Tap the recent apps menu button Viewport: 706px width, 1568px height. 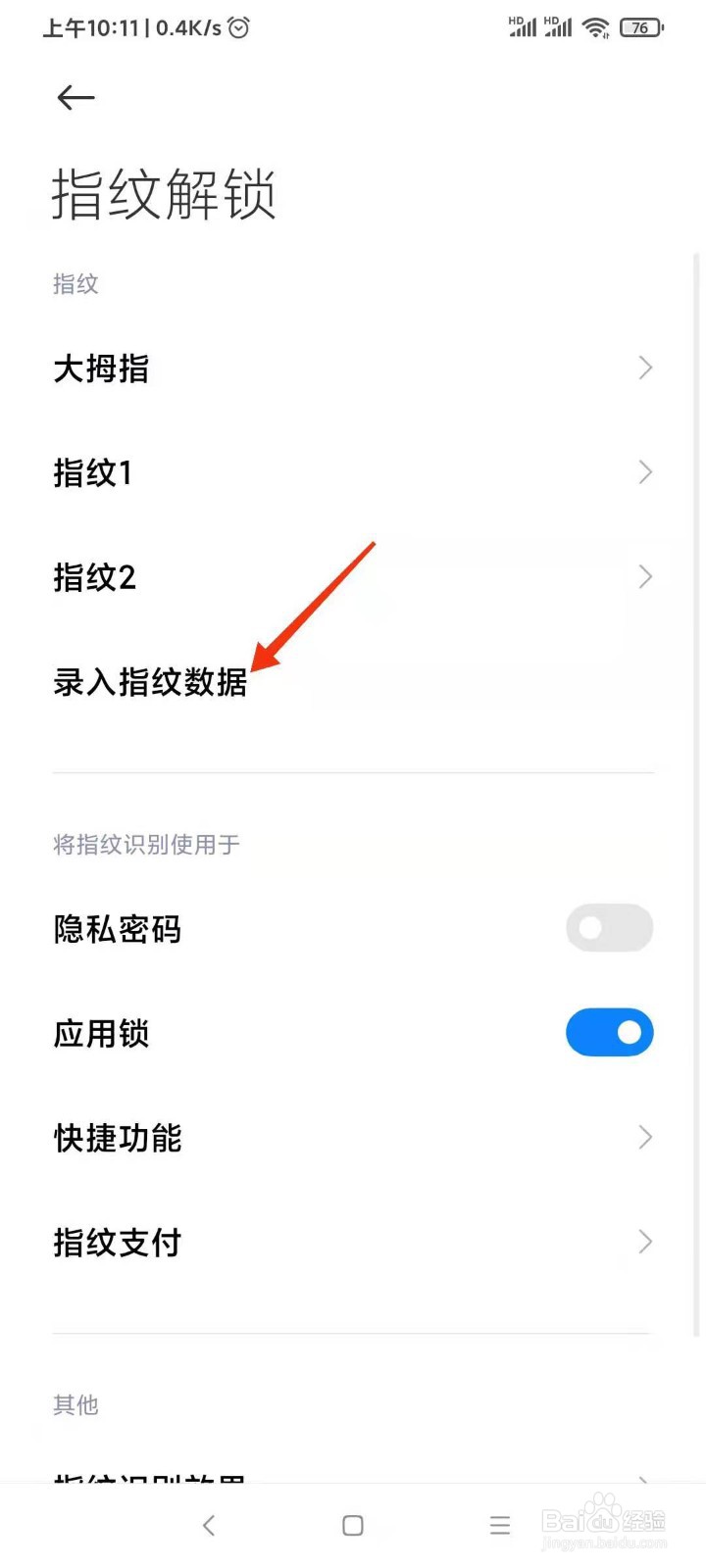coord(499,1525)
